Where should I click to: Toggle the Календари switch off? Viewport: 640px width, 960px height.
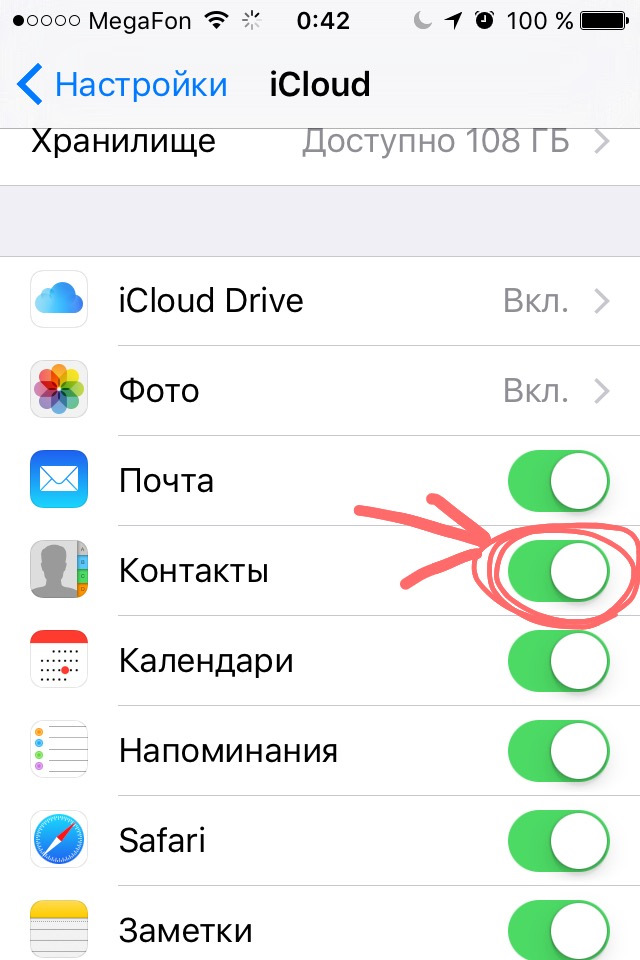tap(559, 661)
